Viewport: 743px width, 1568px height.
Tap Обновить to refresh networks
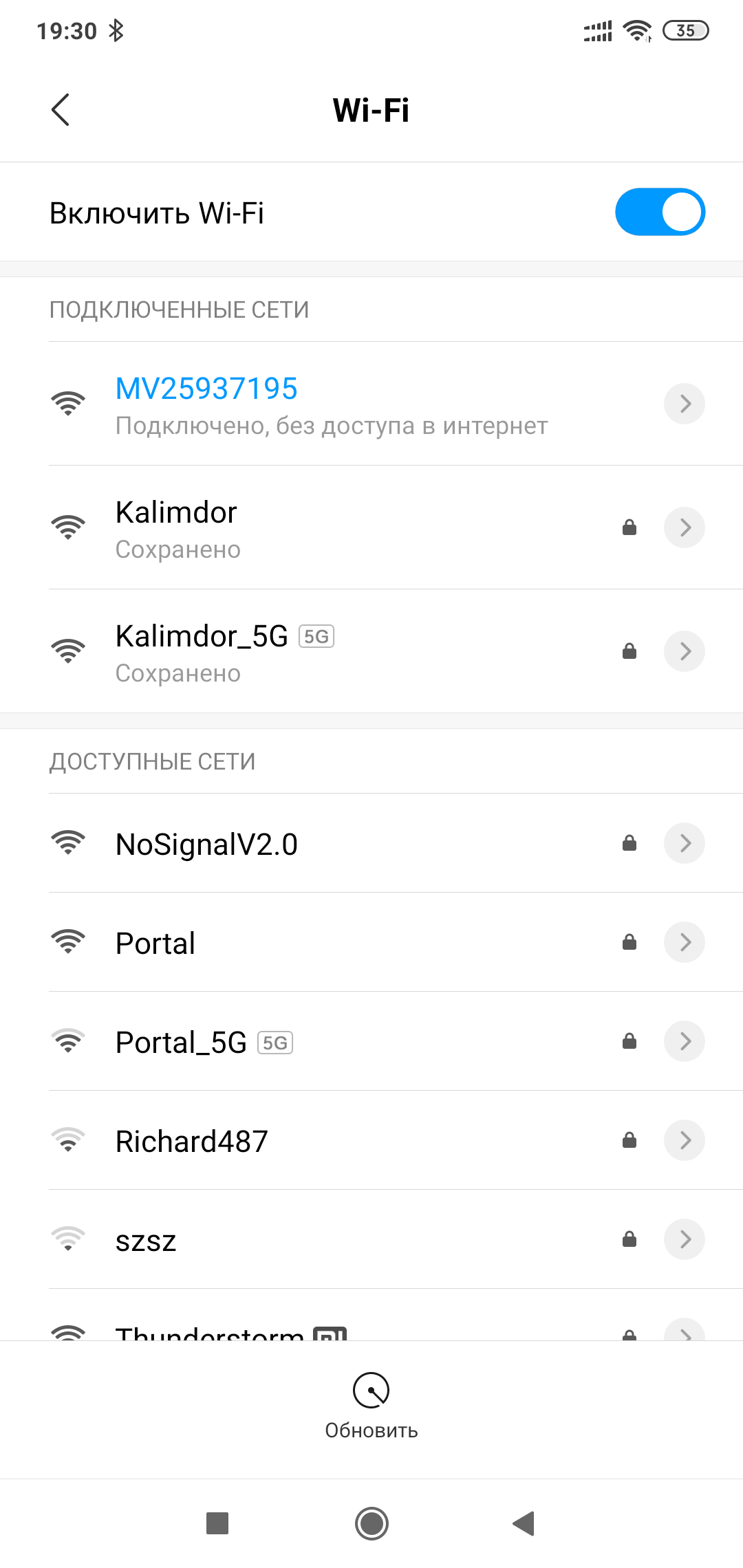(371, 1406)
